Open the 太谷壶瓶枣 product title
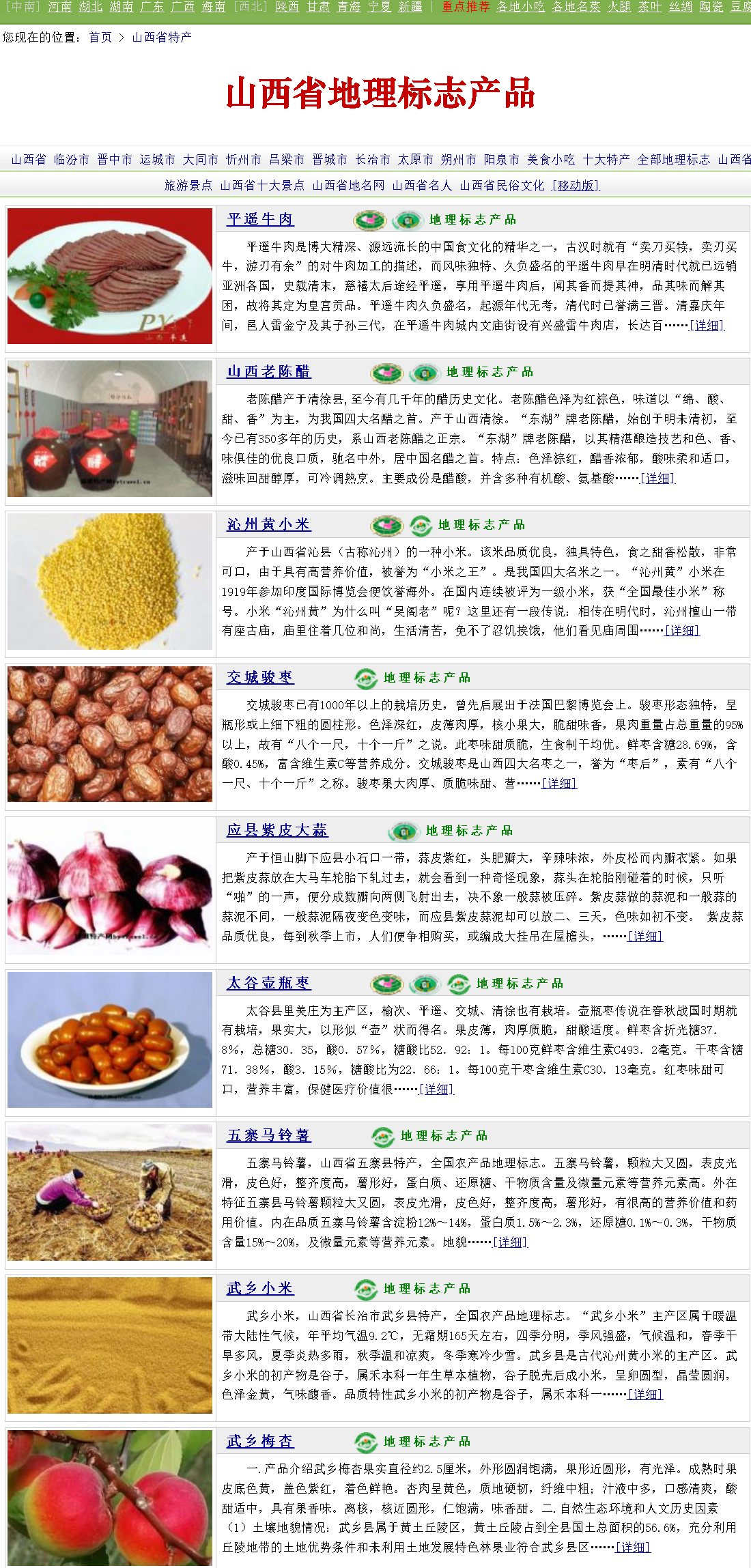This screenshot has width=751, height=1568. [x=268, y=984]
